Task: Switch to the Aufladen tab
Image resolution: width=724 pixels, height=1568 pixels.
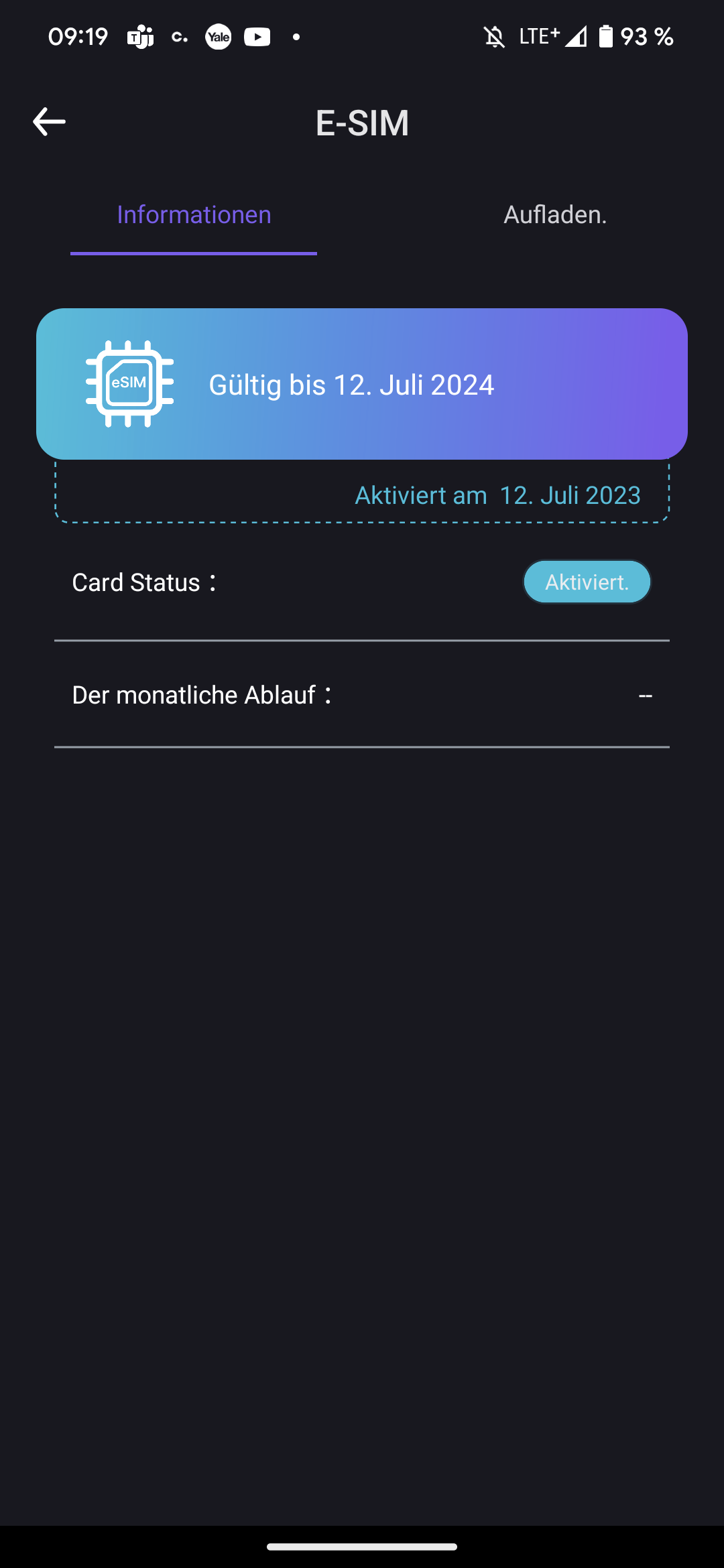Action: click(x=555, y=215)
